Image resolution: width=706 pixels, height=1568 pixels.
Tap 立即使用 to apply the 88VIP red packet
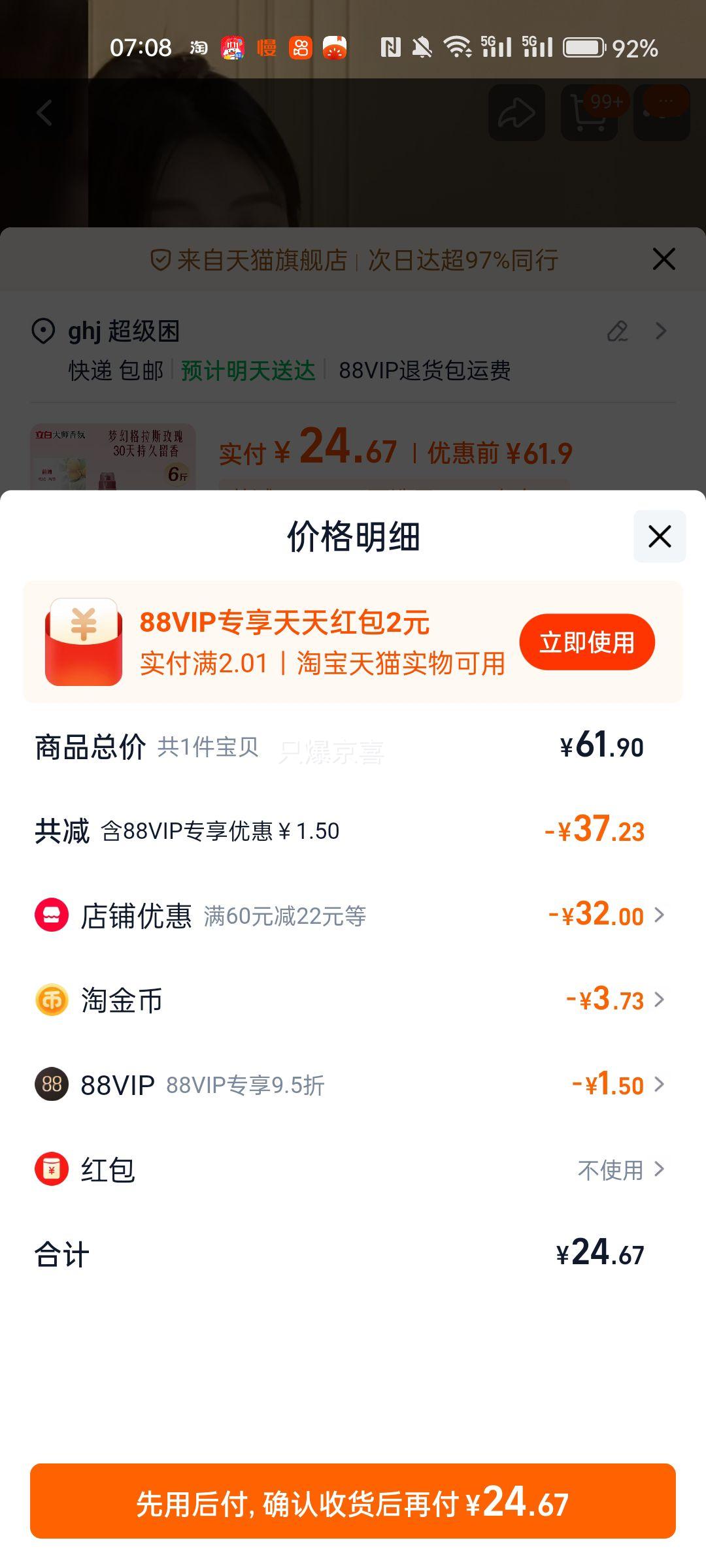[586, 642]
